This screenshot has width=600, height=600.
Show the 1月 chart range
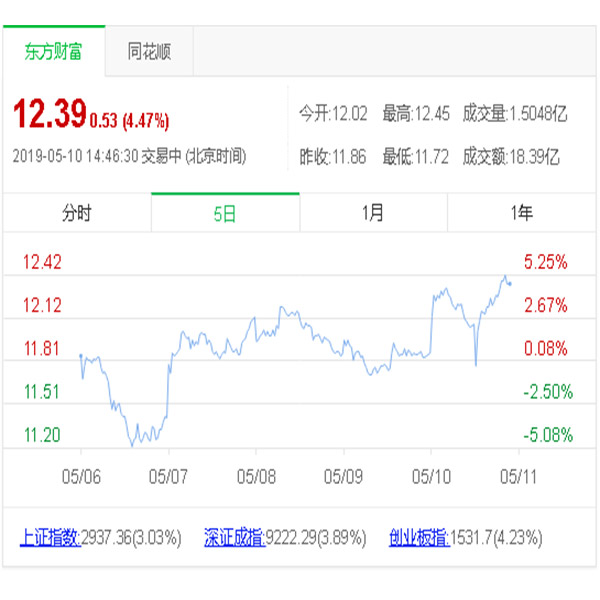(373, 213)
